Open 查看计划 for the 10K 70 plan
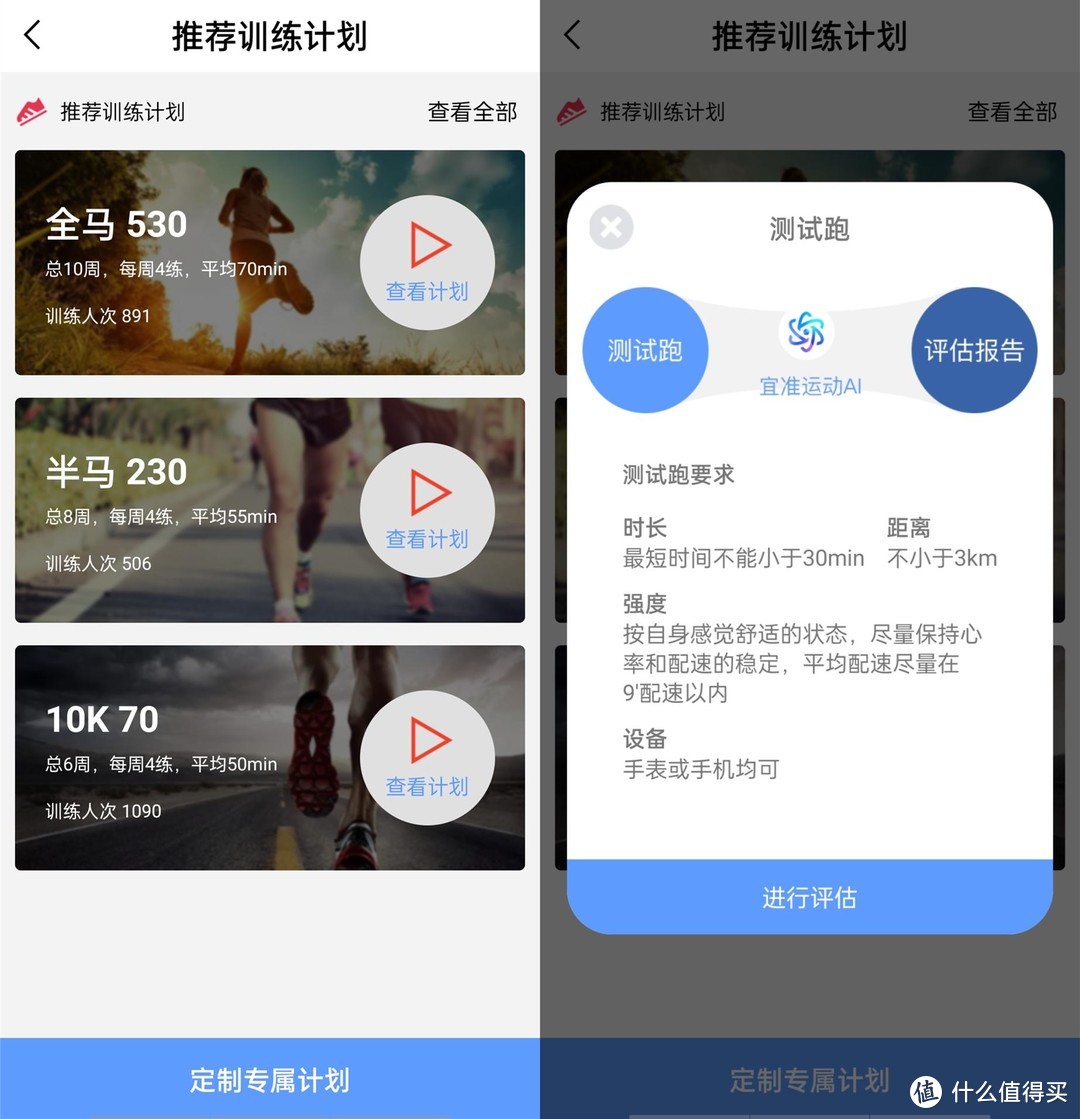The image size is (1080, 1119). click(428, 788)
